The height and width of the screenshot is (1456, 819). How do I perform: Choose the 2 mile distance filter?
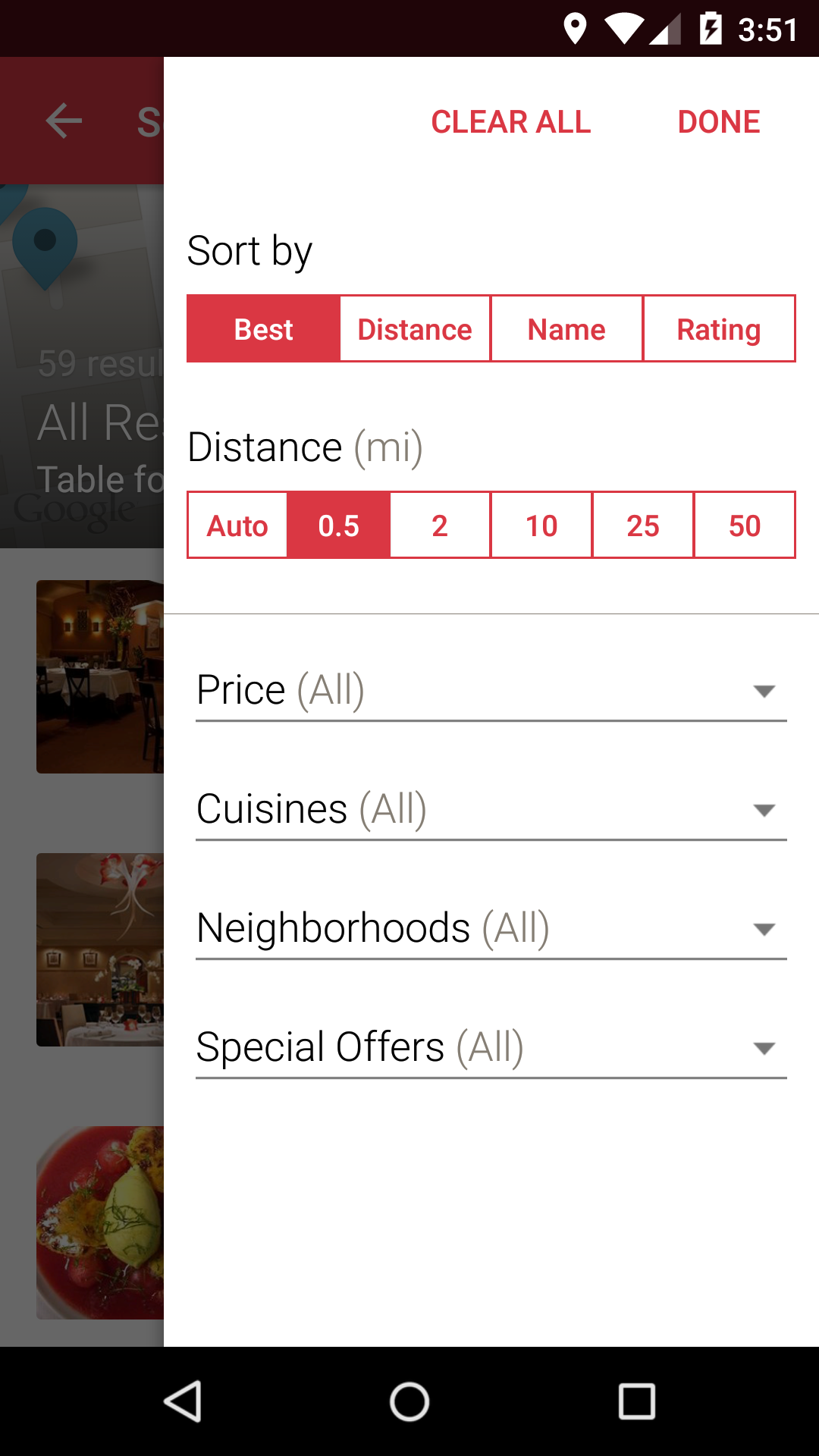[x=440, y=525]
